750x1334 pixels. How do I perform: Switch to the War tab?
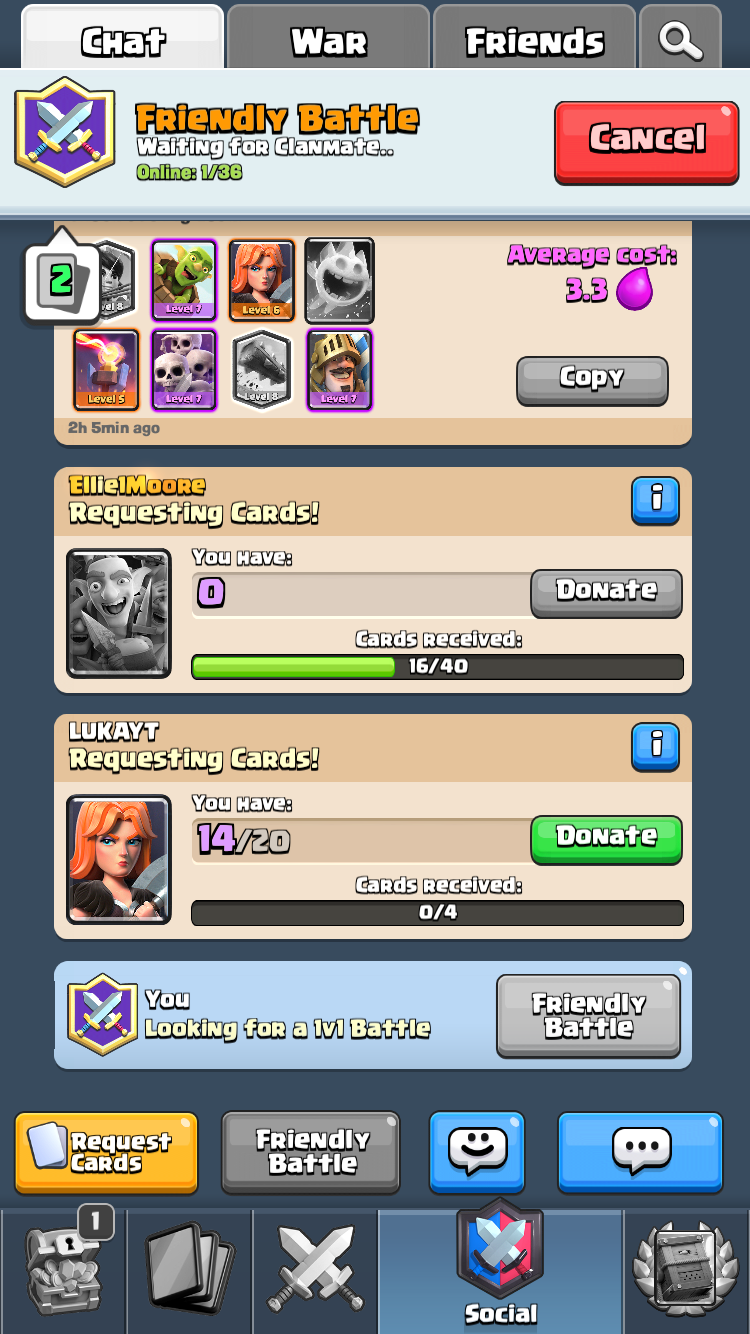(328, 40)
